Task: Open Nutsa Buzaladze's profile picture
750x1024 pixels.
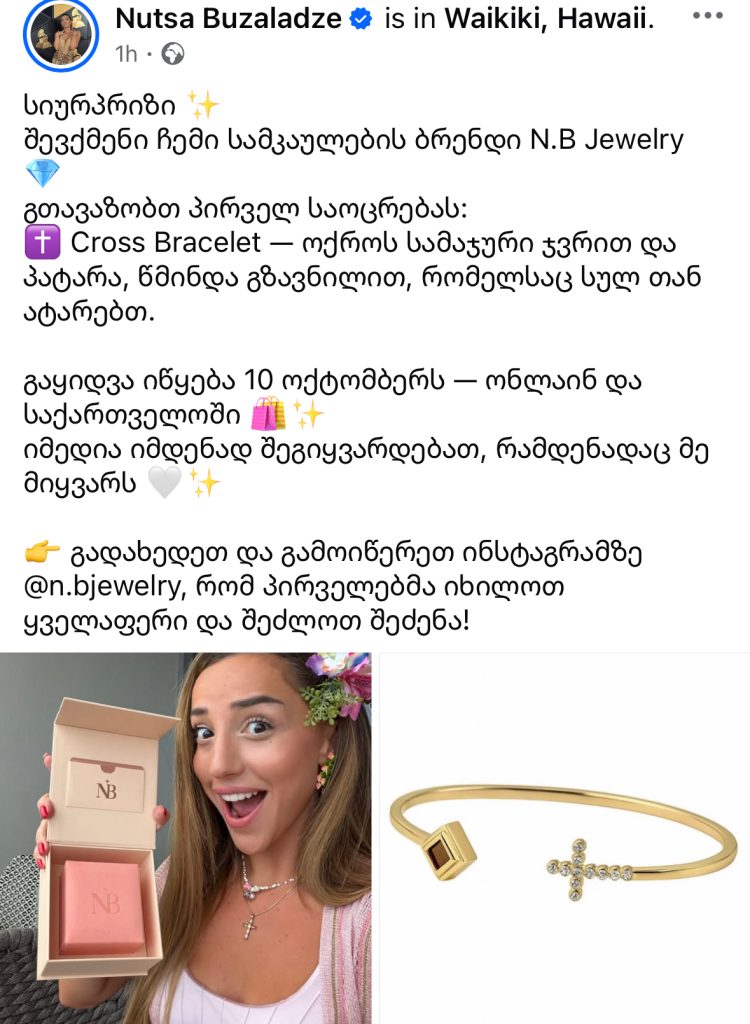Action: tap(59, 33)
